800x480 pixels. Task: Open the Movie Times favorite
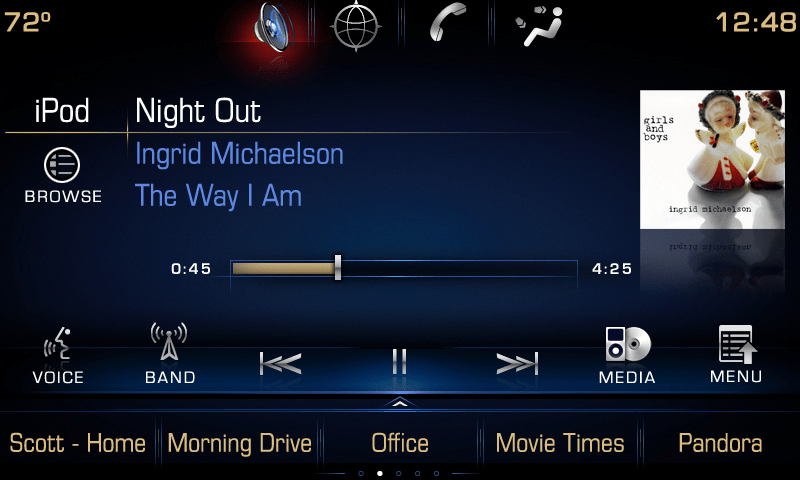pos(560,443)
